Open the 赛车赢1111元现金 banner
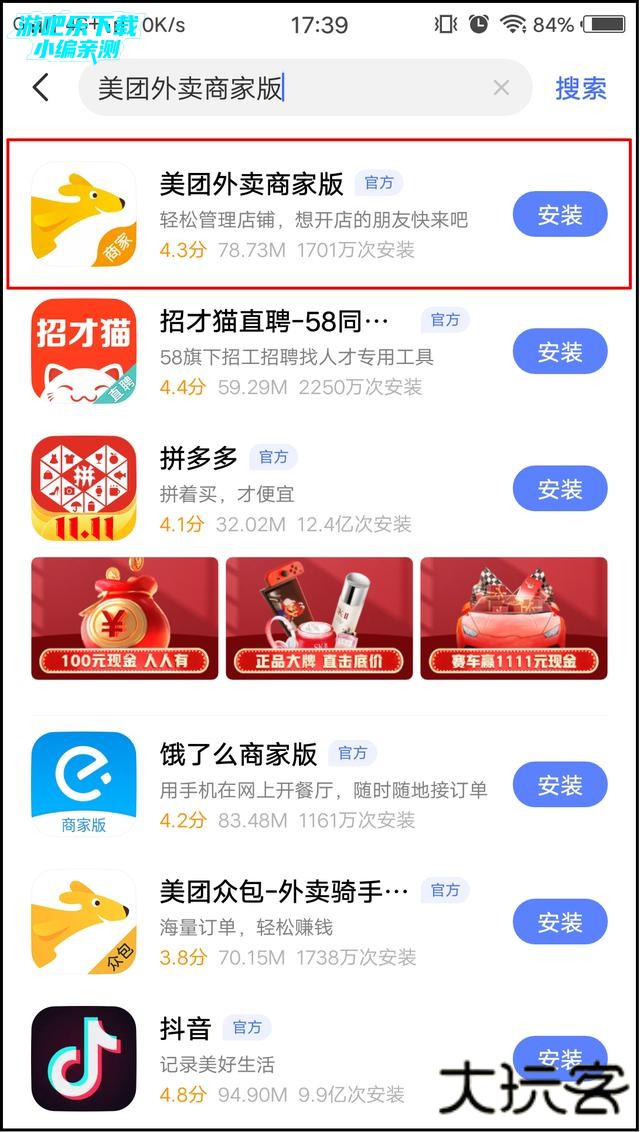640x1132 pixels. tap(513, 618)
